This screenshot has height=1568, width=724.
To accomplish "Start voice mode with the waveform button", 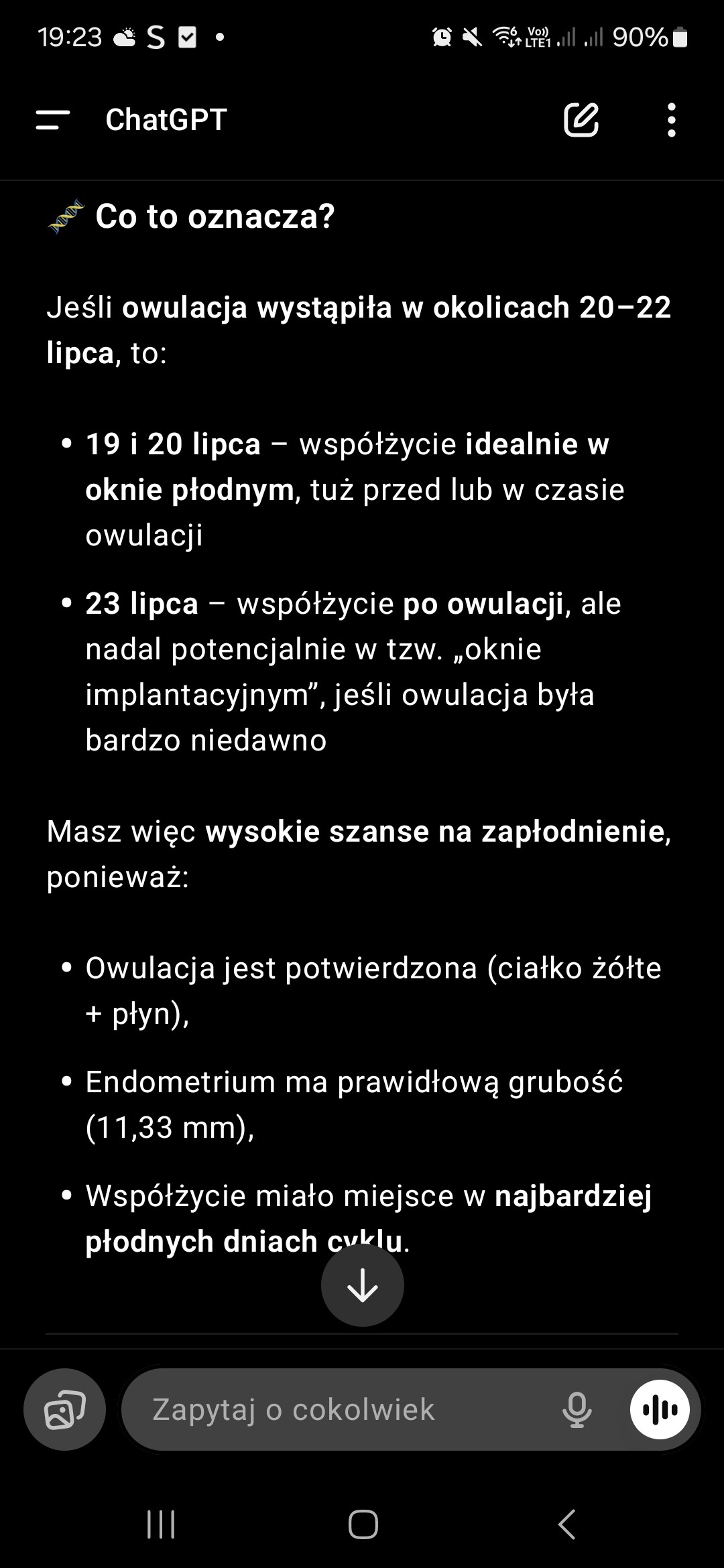I will (660, 1410).
